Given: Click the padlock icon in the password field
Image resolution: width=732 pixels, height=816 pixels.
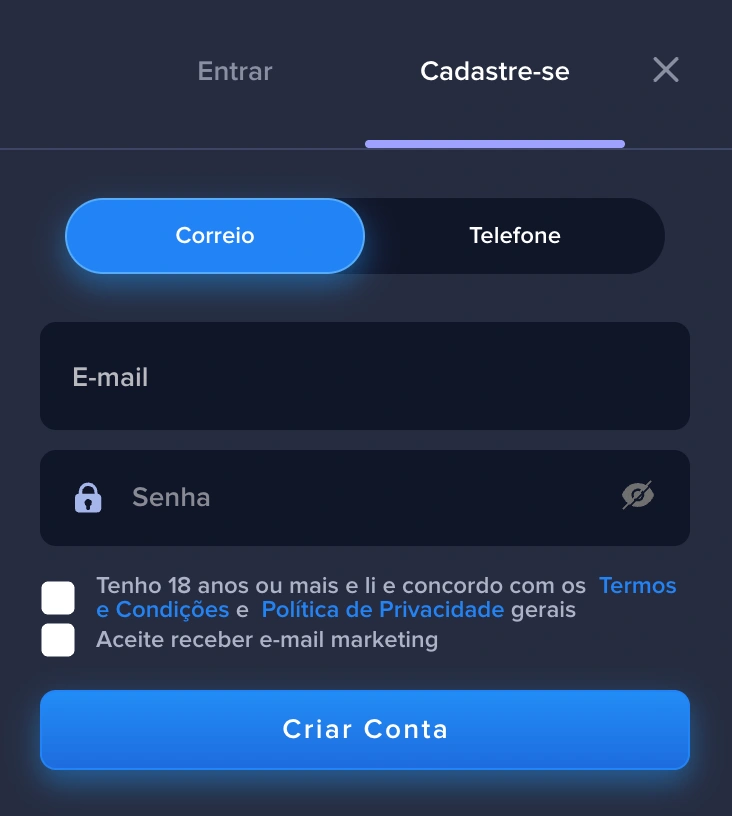Looking at the screenshot, I should (x=87, y=497).
